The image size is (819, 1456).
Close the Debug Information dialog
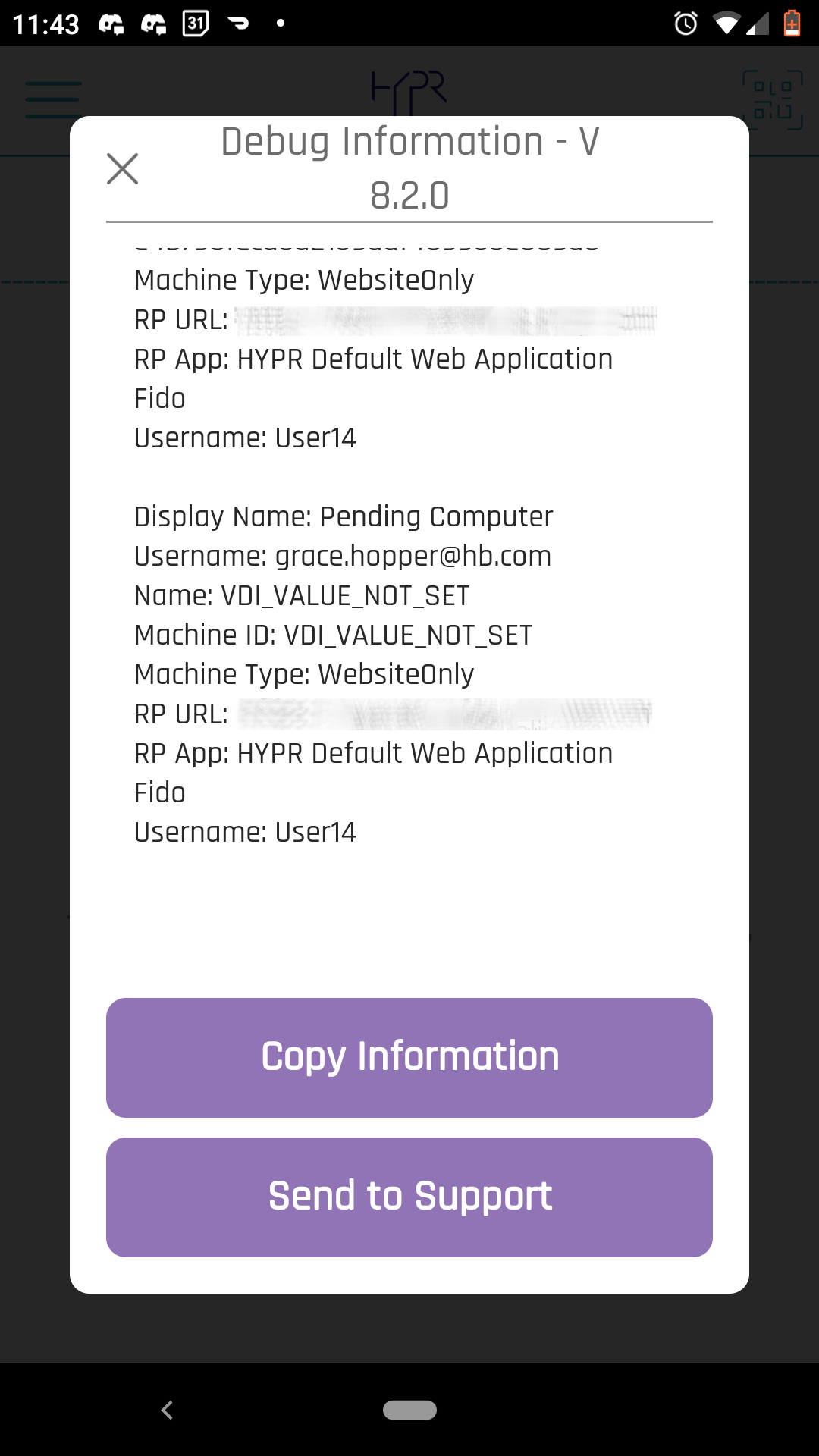(122, 168)
